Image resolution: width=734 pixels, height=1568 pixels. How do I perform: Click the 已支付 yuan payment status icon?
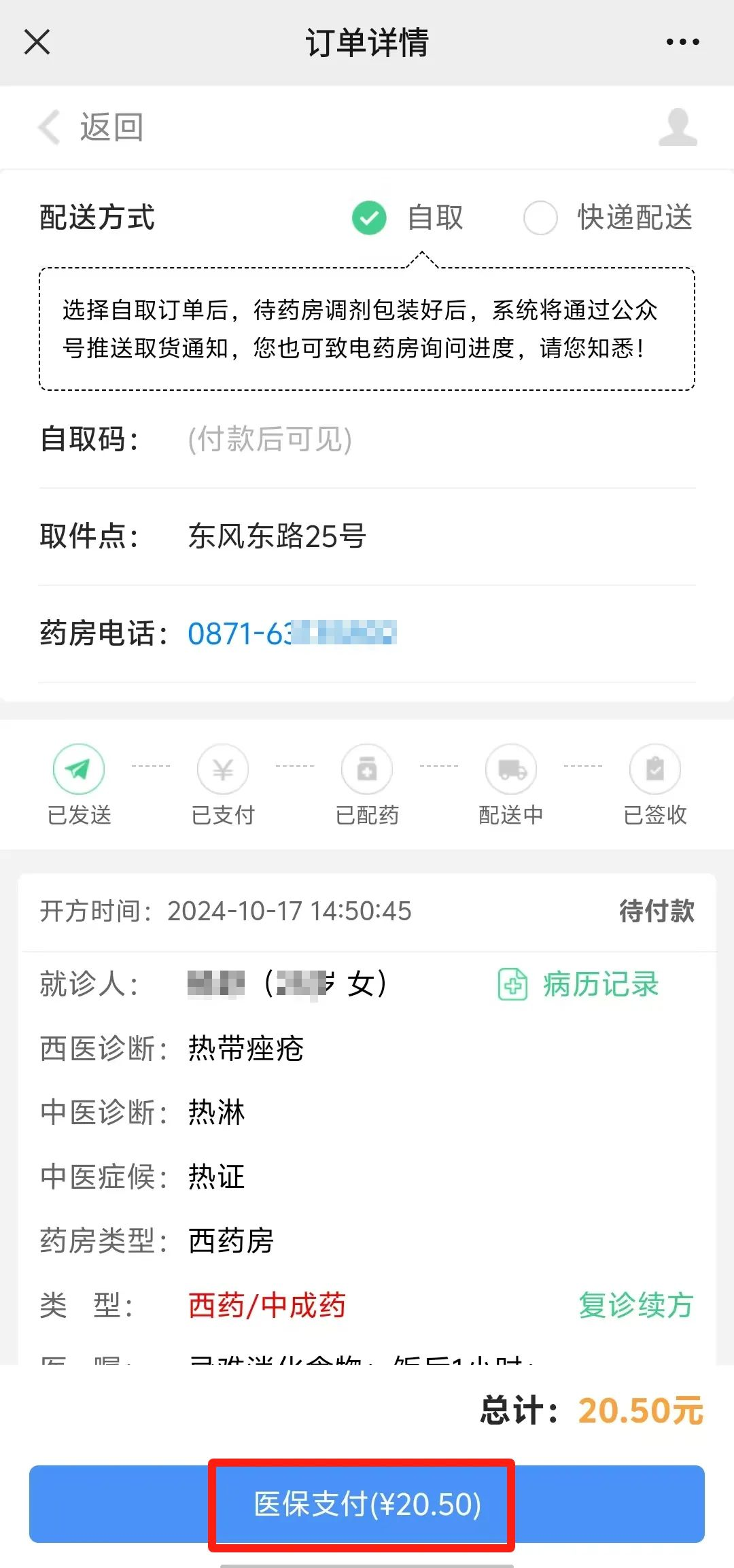coord(223,769)
